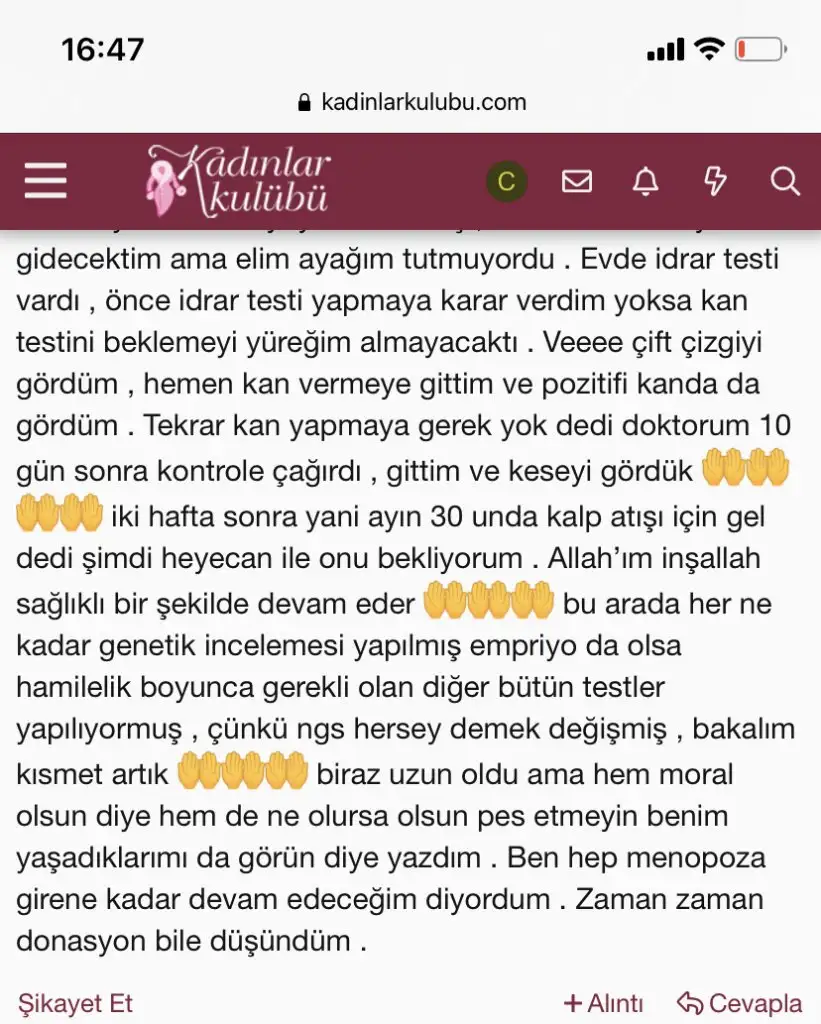Open the notifications bell
821x1024 pixels.
[646, 181]
